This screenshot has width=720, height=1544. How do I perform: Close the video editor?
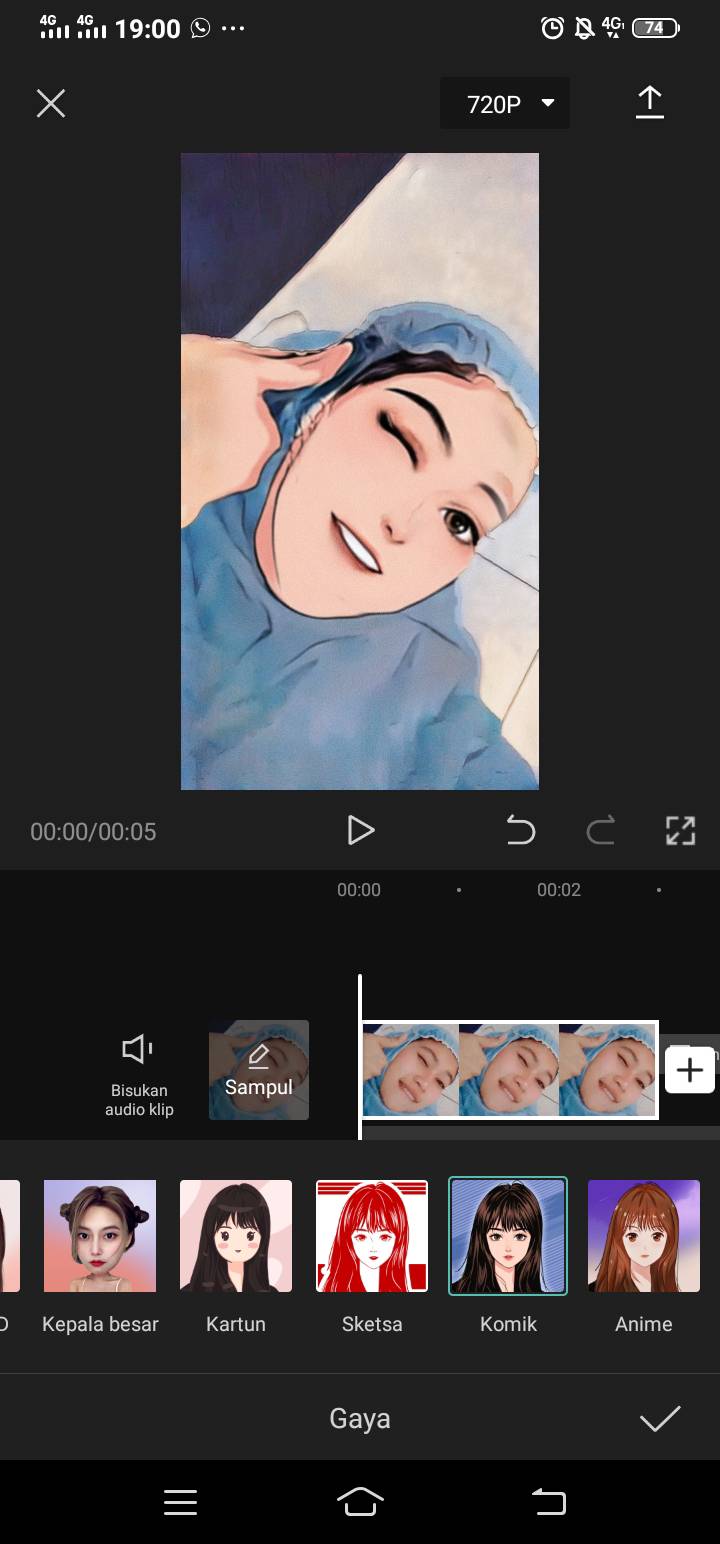point(51,103)
